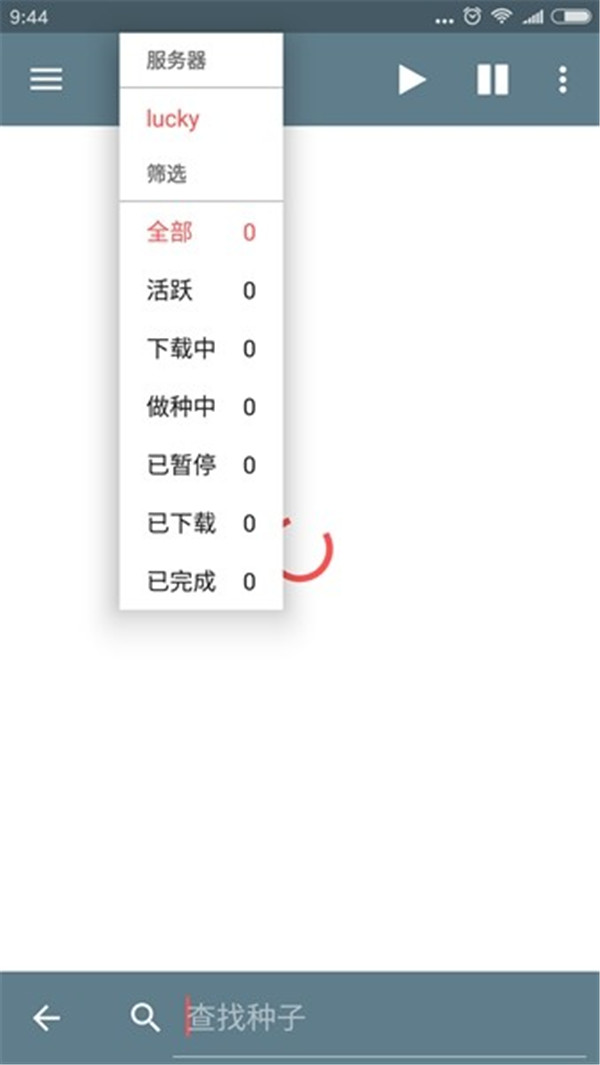Open the three-dot overflow menu
The image size is (600, 1065).
[x=562, y=79]
